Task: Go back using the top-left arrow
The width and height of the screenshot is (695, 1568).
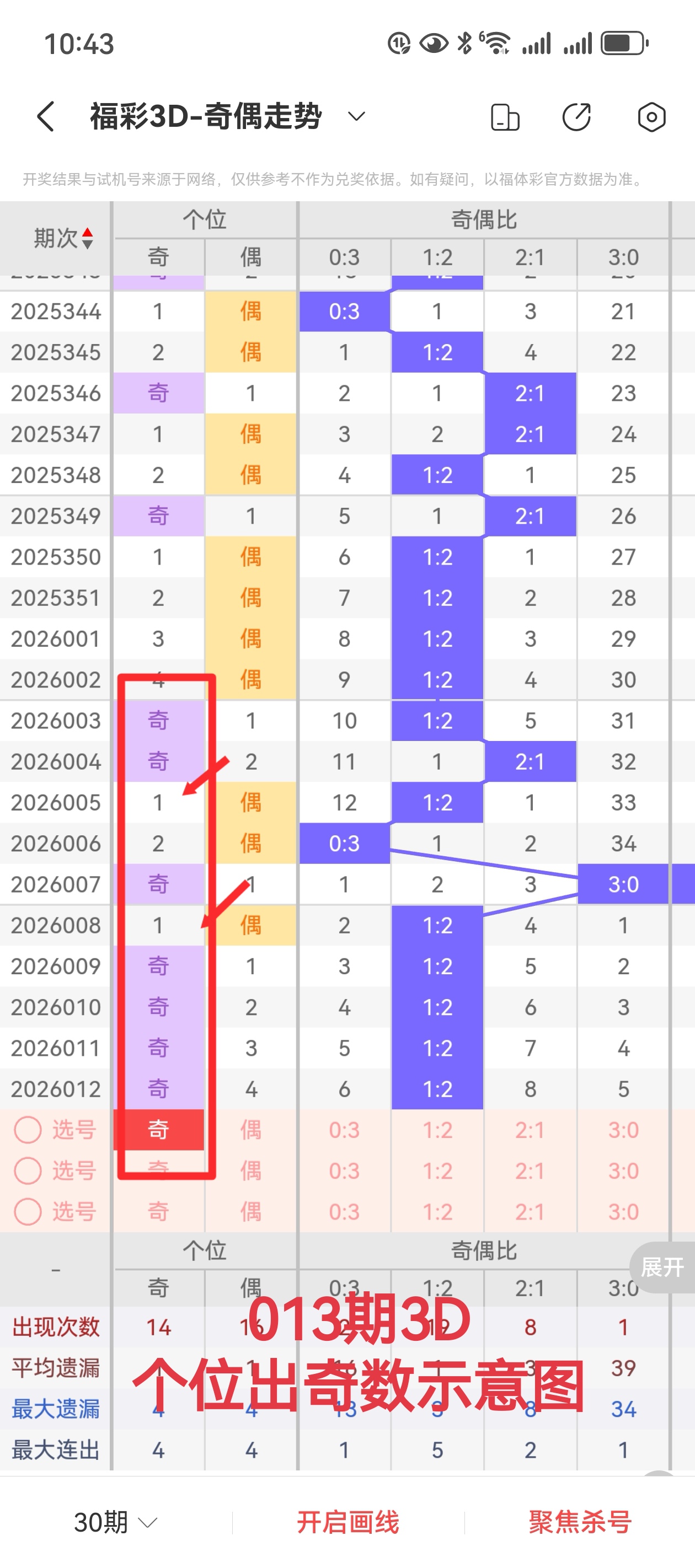Action: coord(46,116)
